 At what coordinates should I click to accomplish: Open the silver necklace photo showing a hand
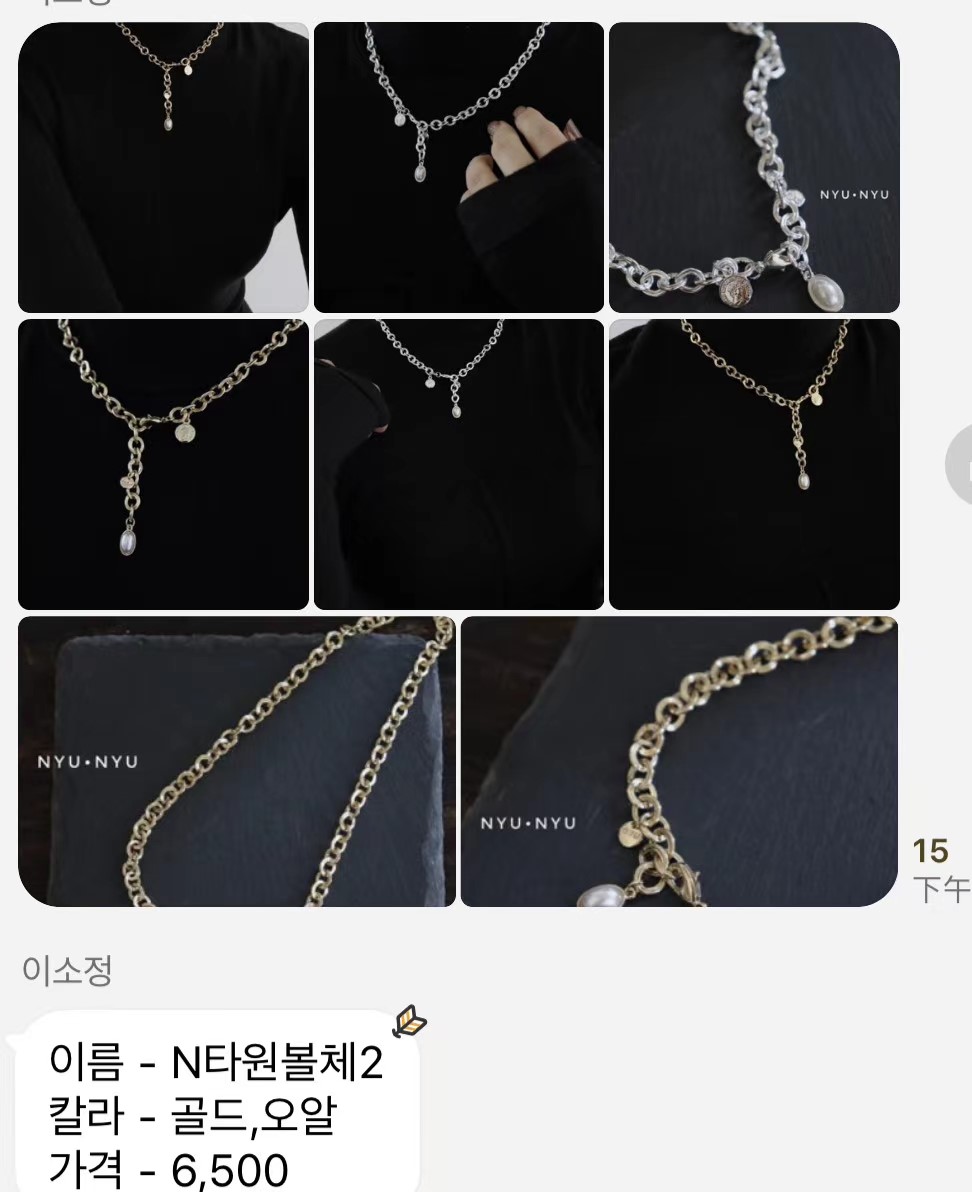[x=458, y=167]
